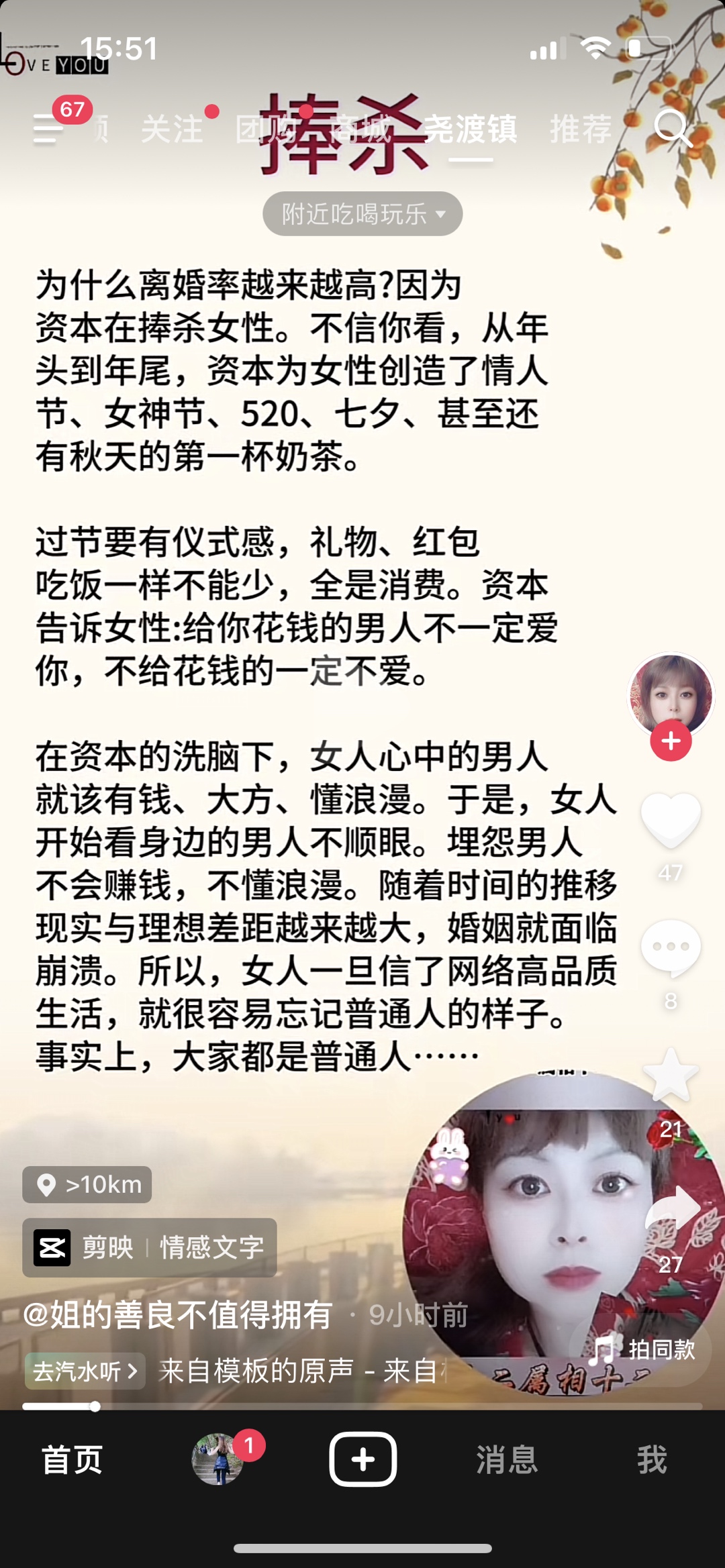Favorite this video with the star icon
Screen dimensions: 725x1568
tap(671, 1075)
